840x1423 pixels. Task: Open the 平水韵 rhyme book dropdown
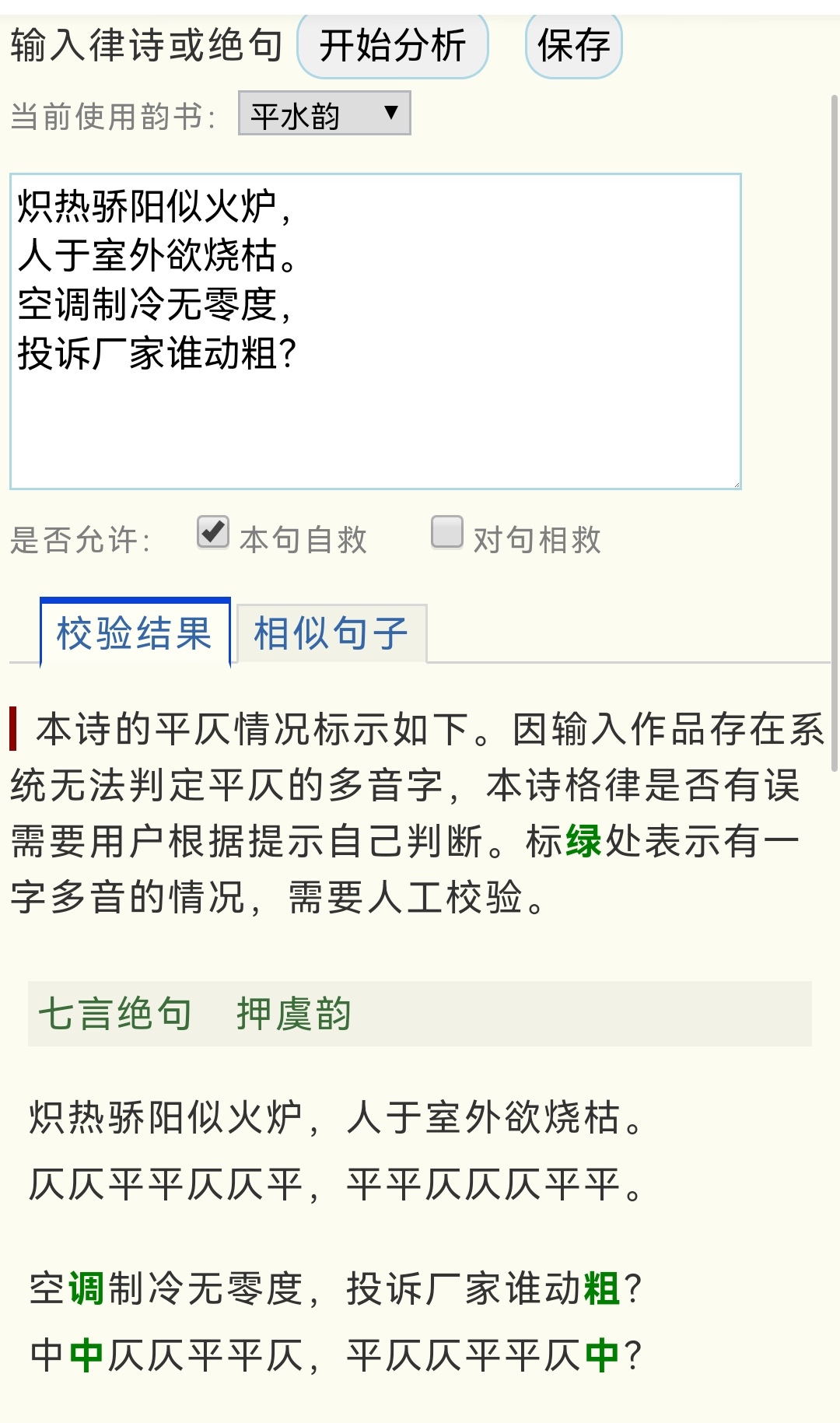[x=323, y=114]
